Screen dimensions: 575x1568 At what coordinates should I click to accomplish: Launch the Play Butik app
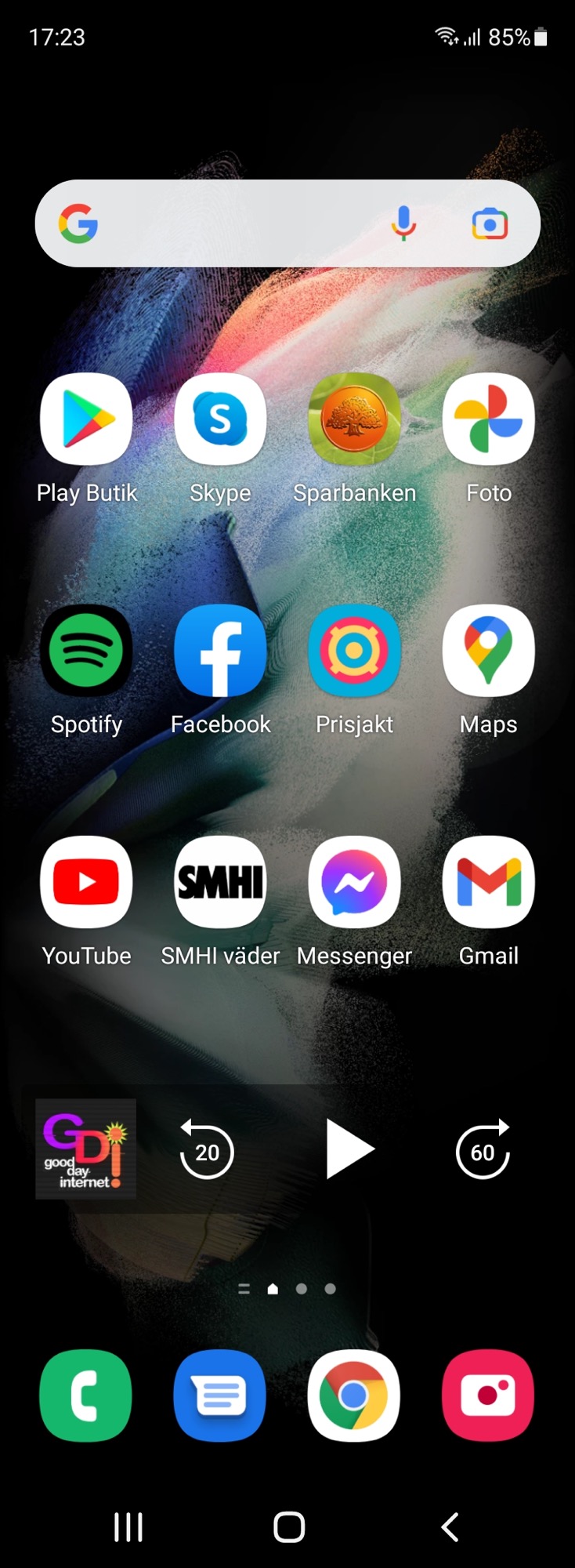coord(86,419)
